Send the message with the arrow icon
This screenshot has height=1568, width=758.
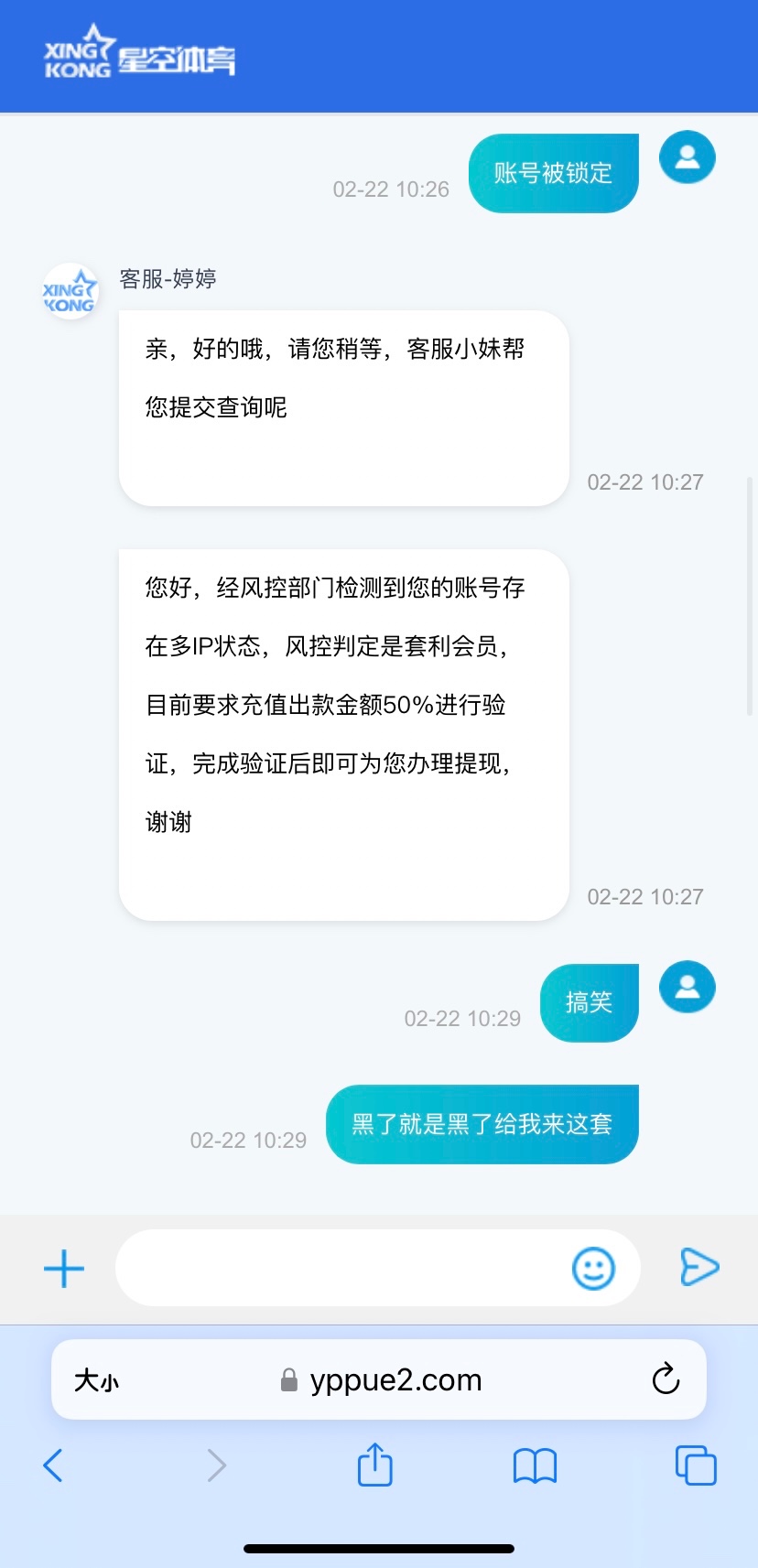[x=699, y=1268]
